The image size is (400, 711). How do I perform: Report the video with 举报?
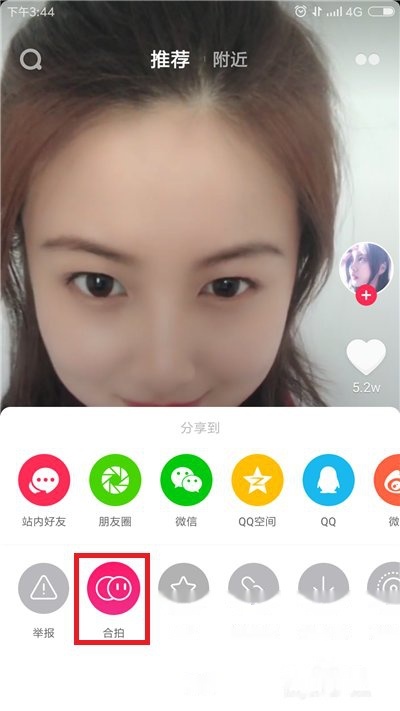44,588
